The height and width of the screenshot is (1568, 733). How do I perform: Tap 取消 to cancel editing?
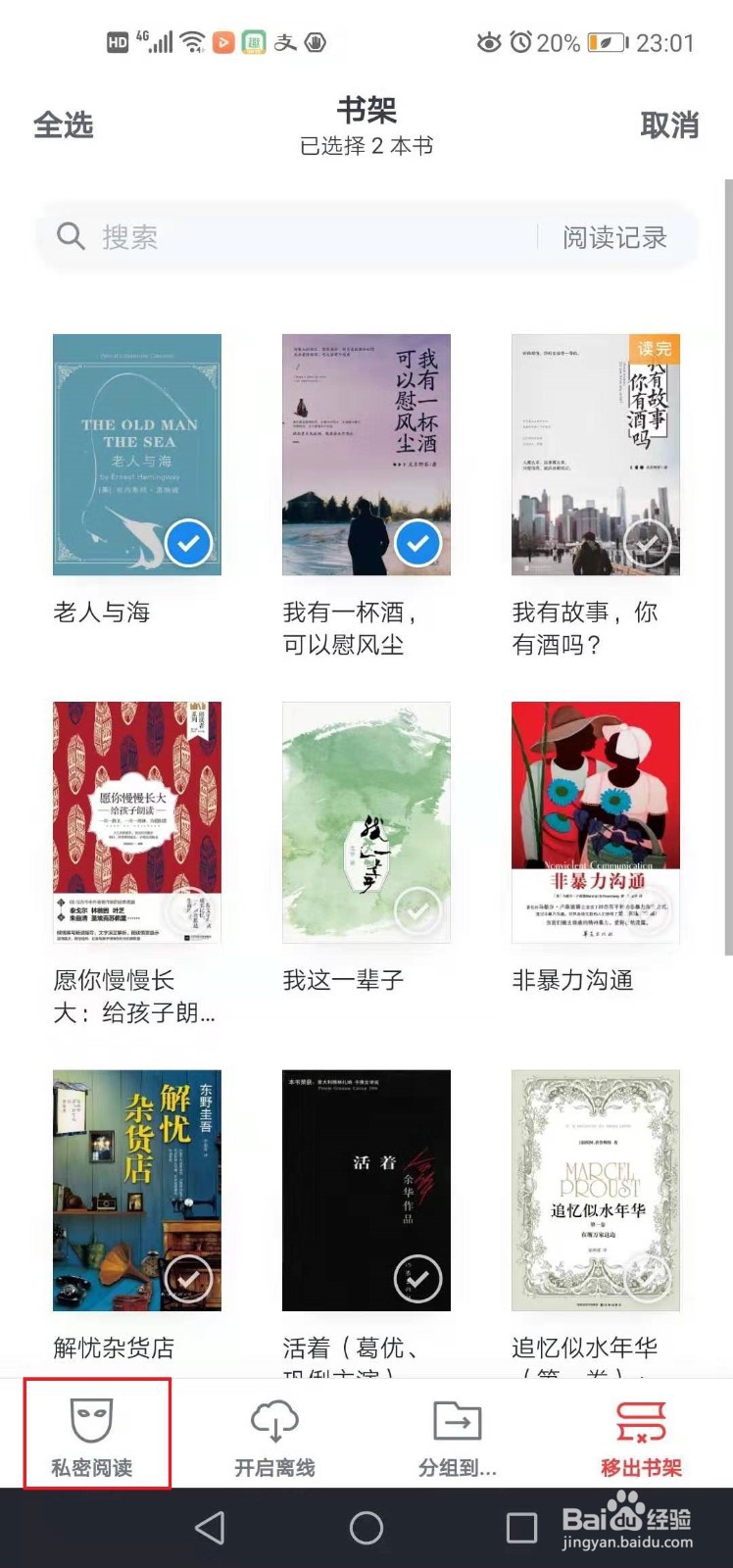coord(670,125)
